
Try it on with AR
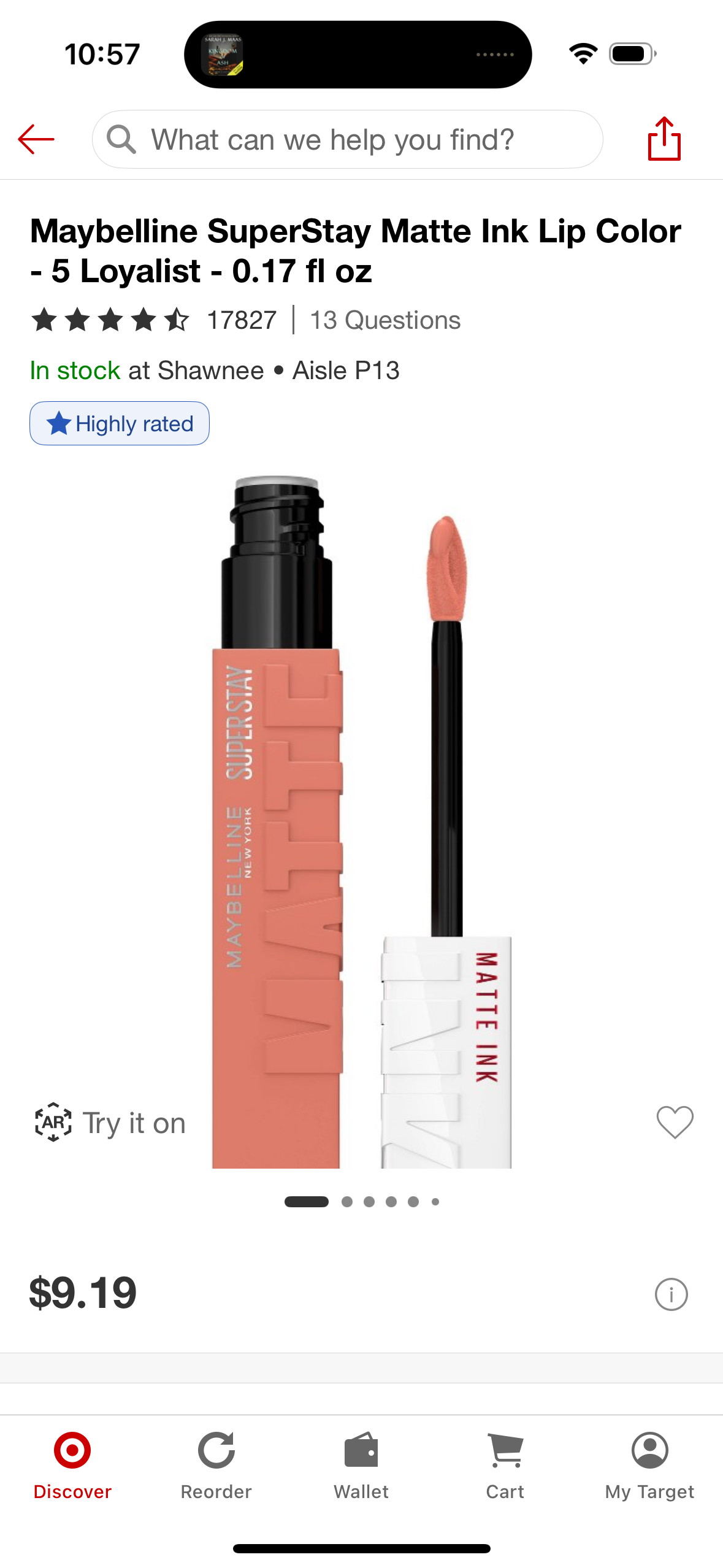coord(110,1123)
